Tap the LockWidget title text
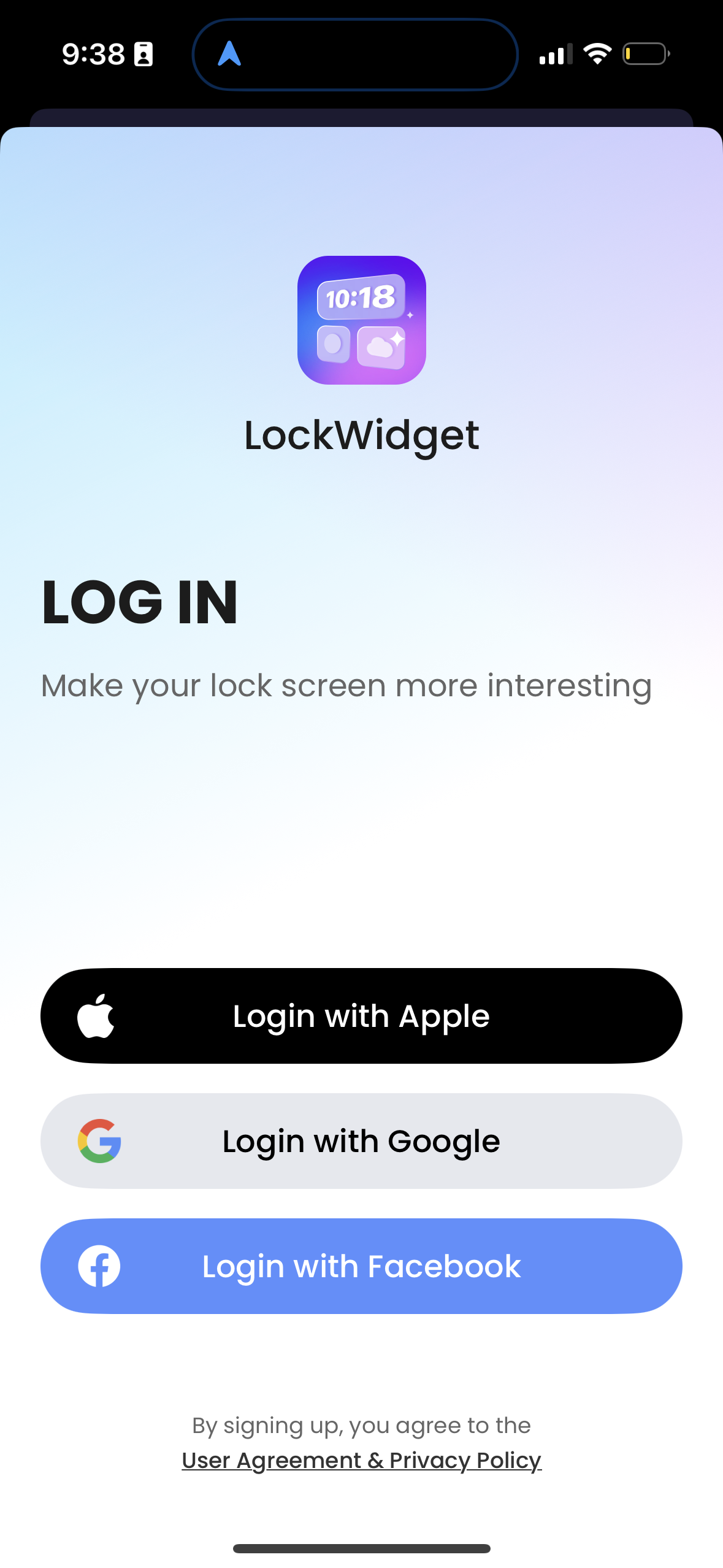The image size is (723, 1568). tap(361, 434)
